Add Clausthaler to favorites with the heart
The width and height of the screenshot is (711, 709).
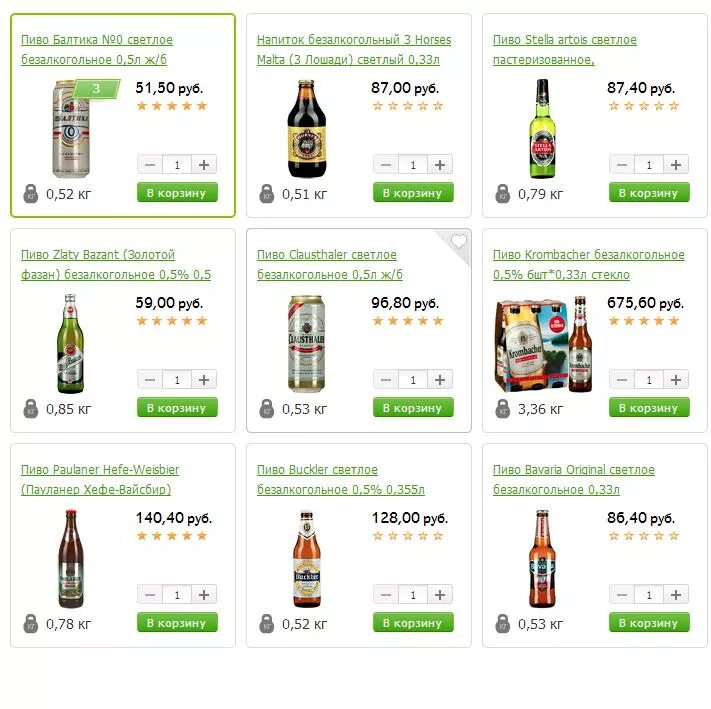(458, 241)
